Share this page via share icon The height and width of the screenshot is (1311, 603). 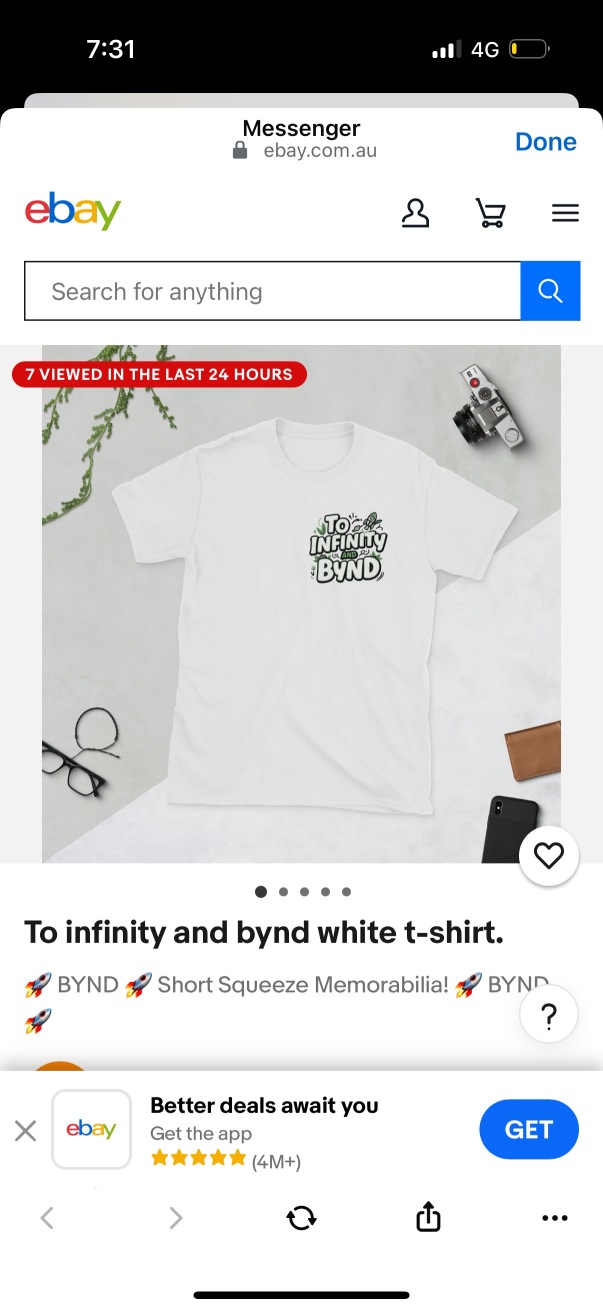pos(428,1217)
